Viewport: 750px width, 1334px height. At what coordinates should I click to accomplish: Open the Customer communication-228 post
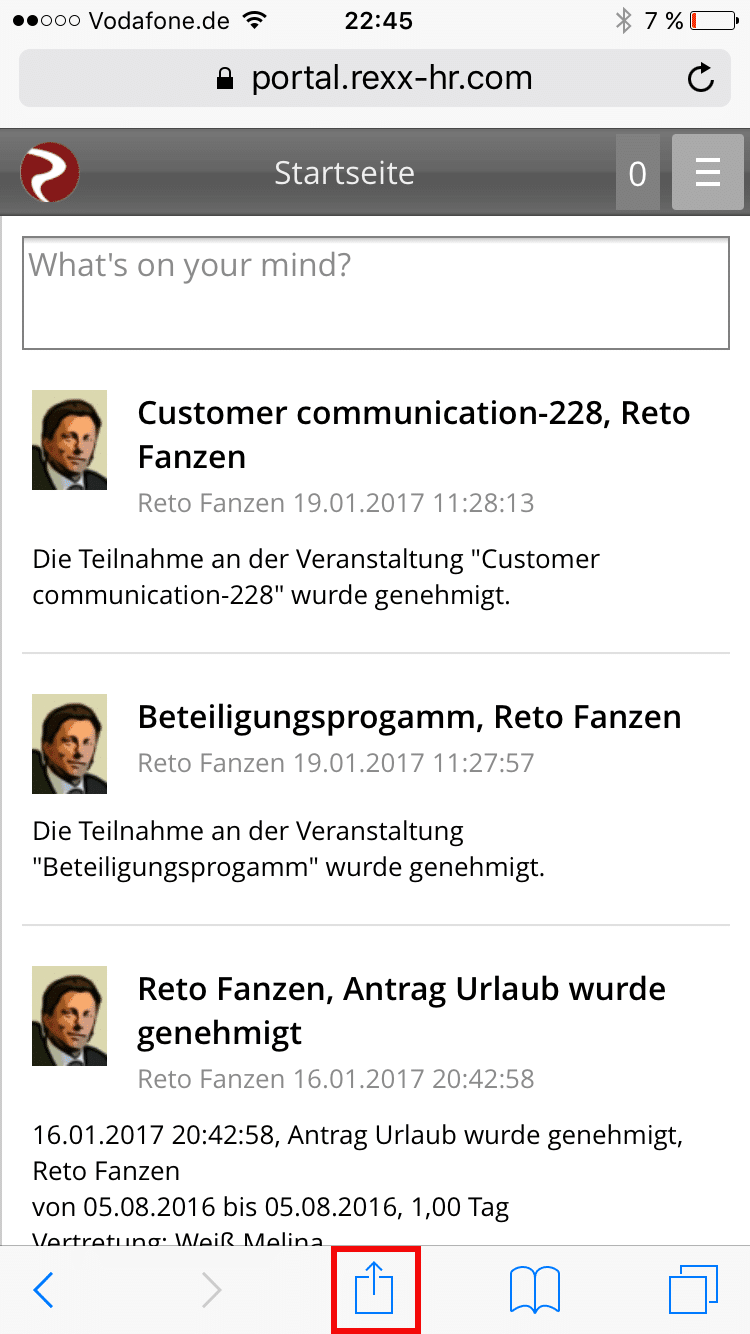click(414, 434)
